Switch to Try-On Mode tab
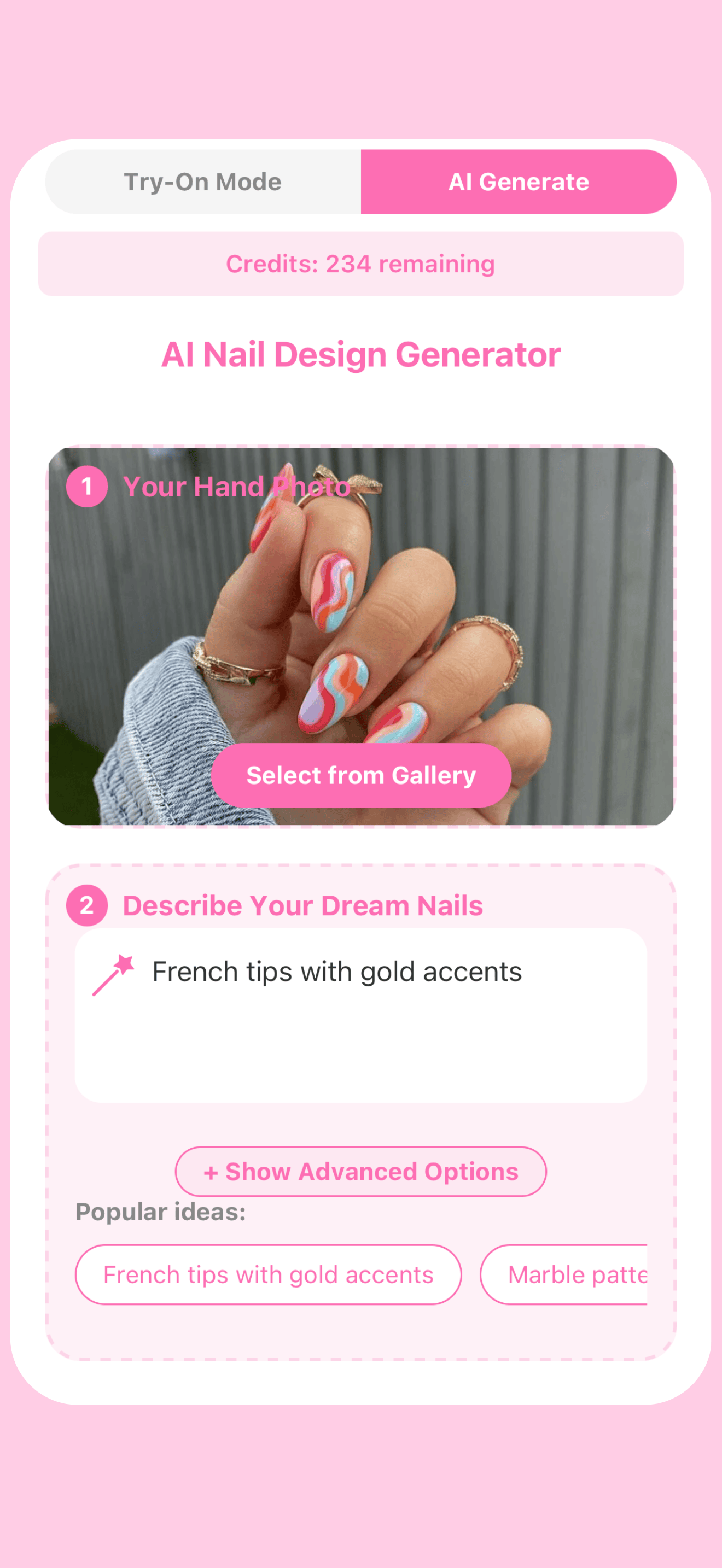This screenshot has width=722, height=1568. click(203, 182)
